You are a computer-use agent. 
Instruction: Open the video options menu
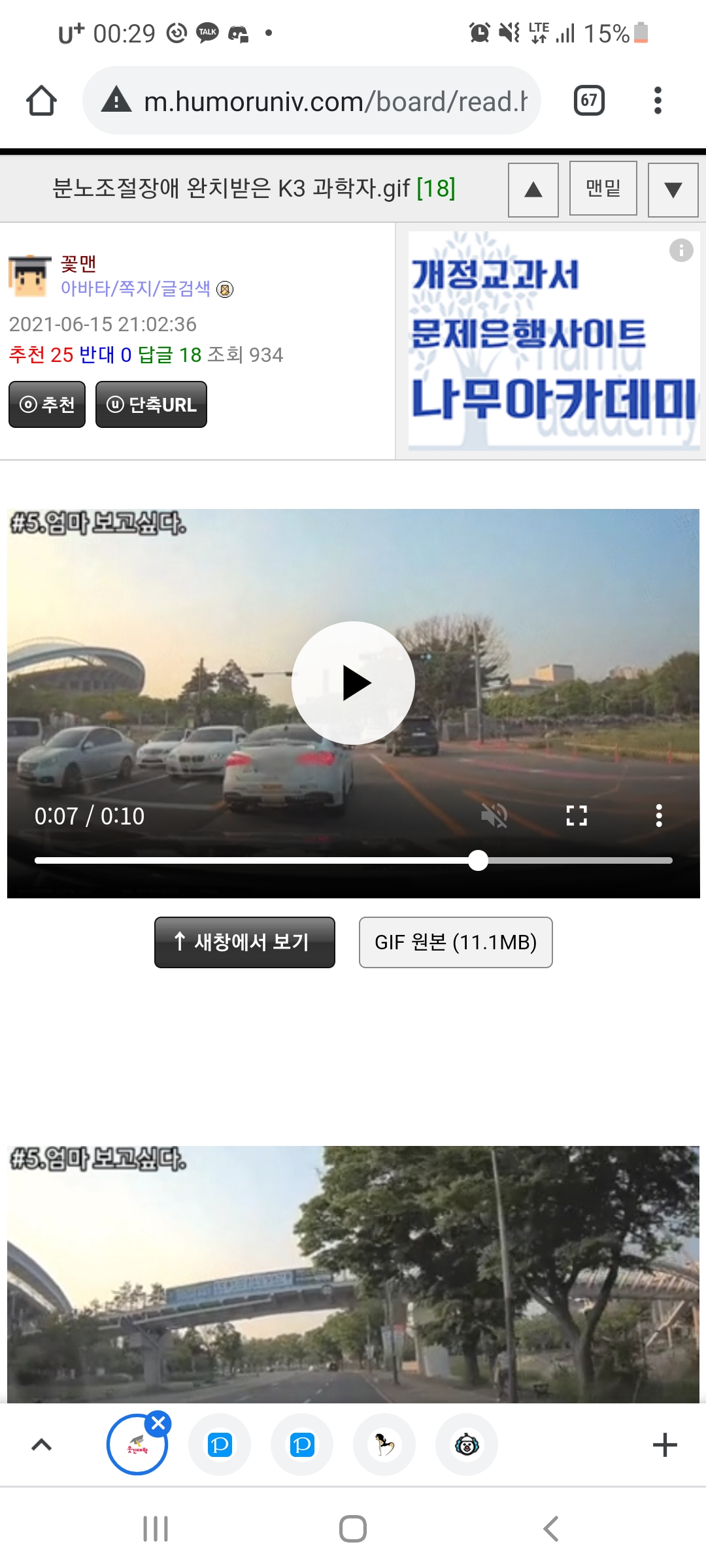click(658, 815)
